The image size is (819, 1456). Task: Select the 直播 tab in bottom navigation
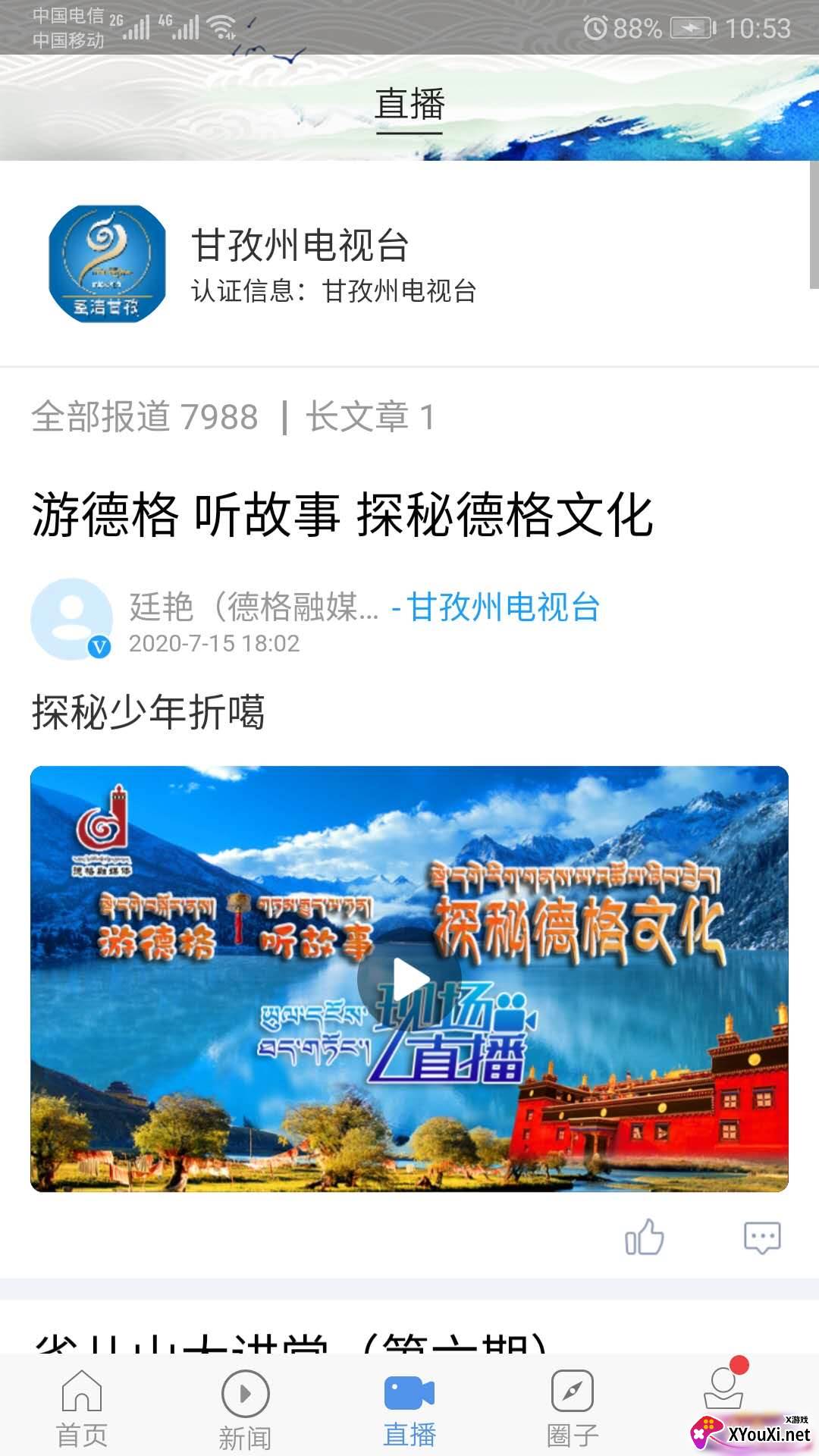click(409, 1409)
